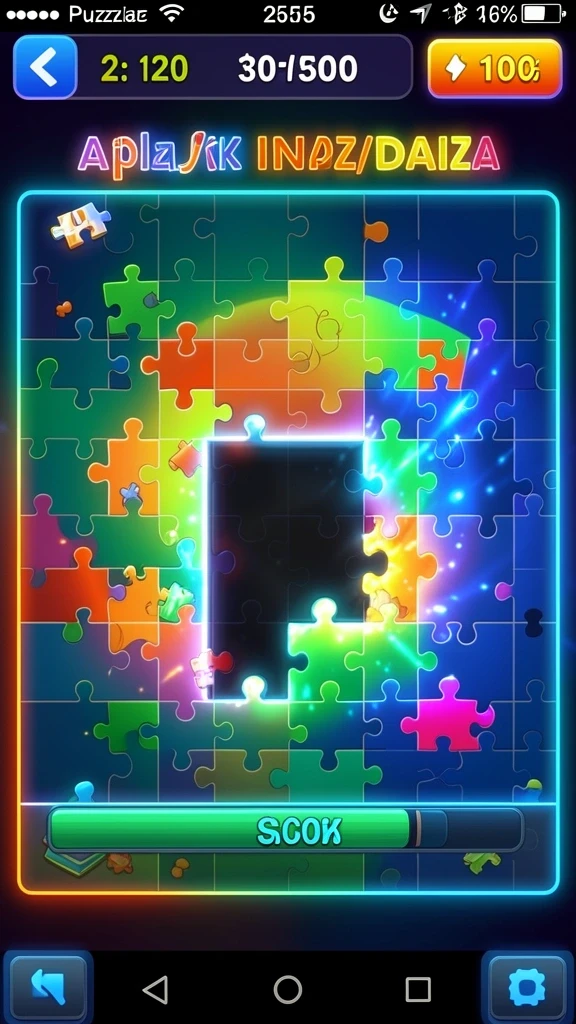Tap the blue back arrow button
The height and width of the screenshot is (1024, 576).
tap(45, 67)
